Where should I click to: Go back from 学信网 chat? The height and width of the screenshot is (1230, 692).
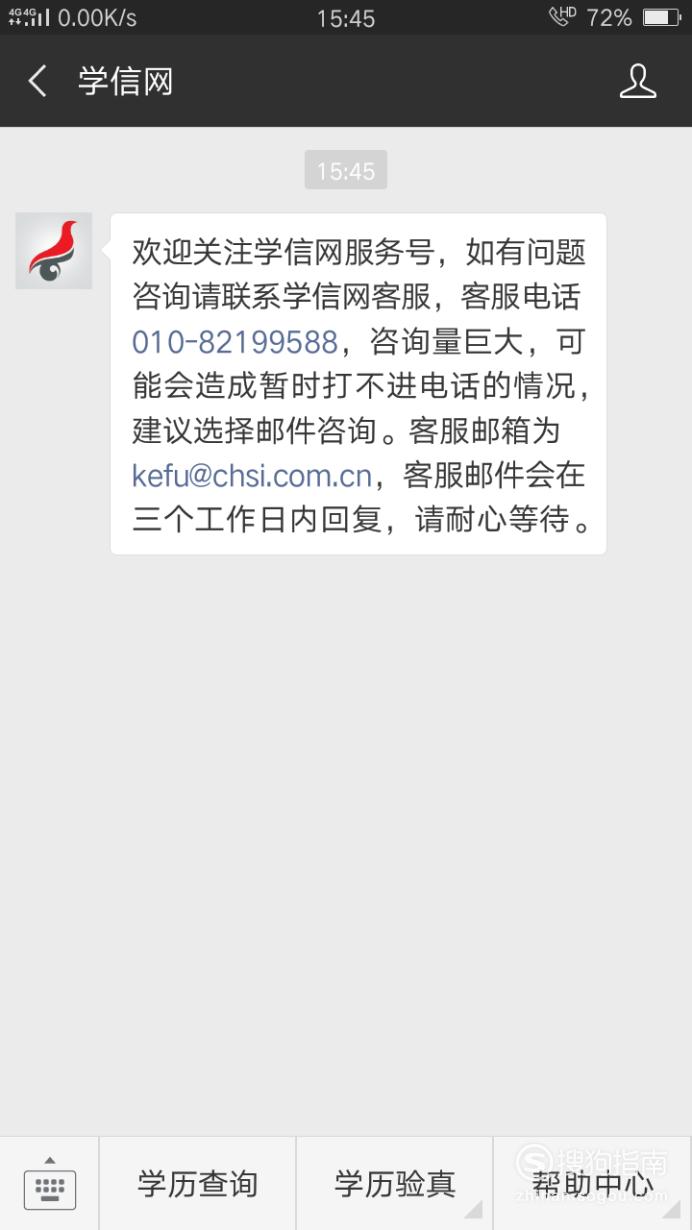coord(38,81)
